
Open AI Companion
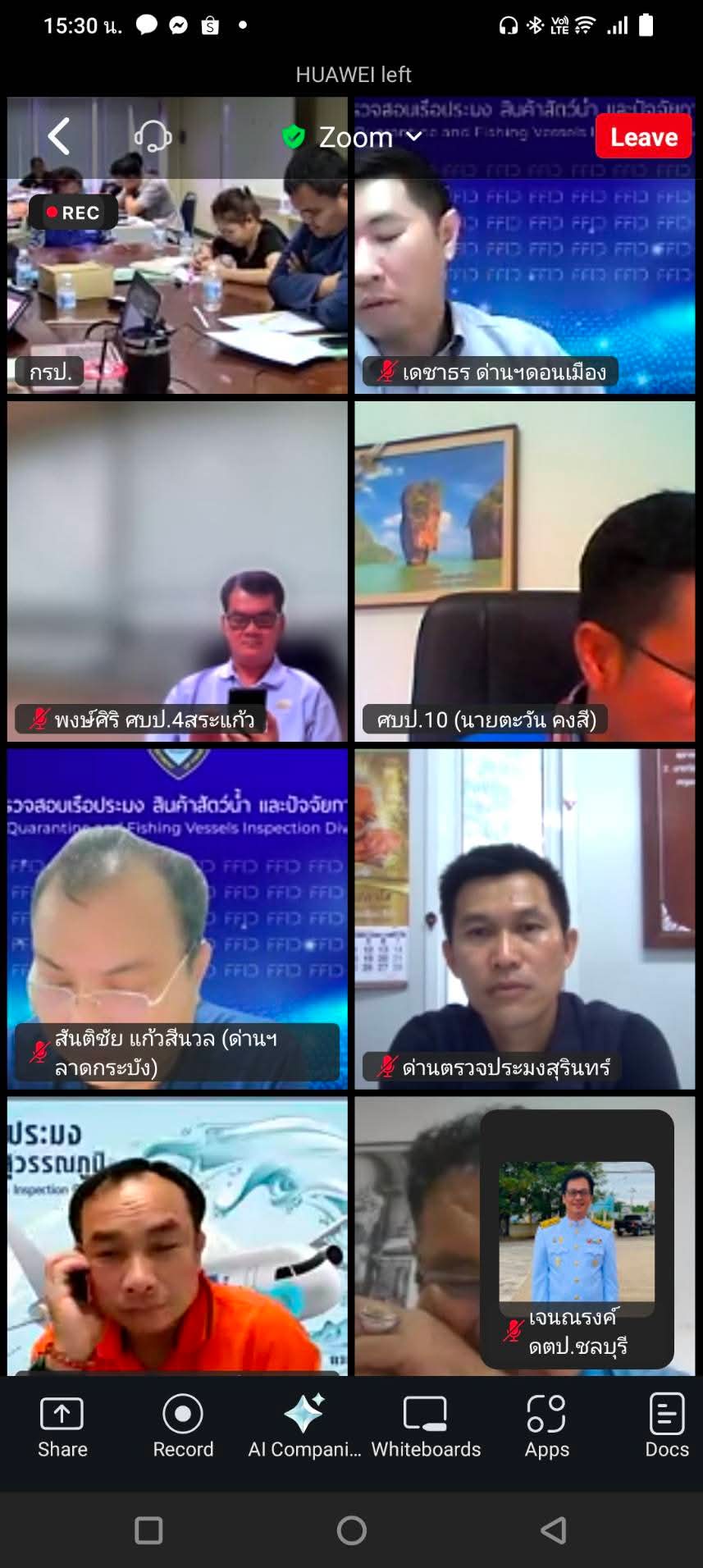304,1428
